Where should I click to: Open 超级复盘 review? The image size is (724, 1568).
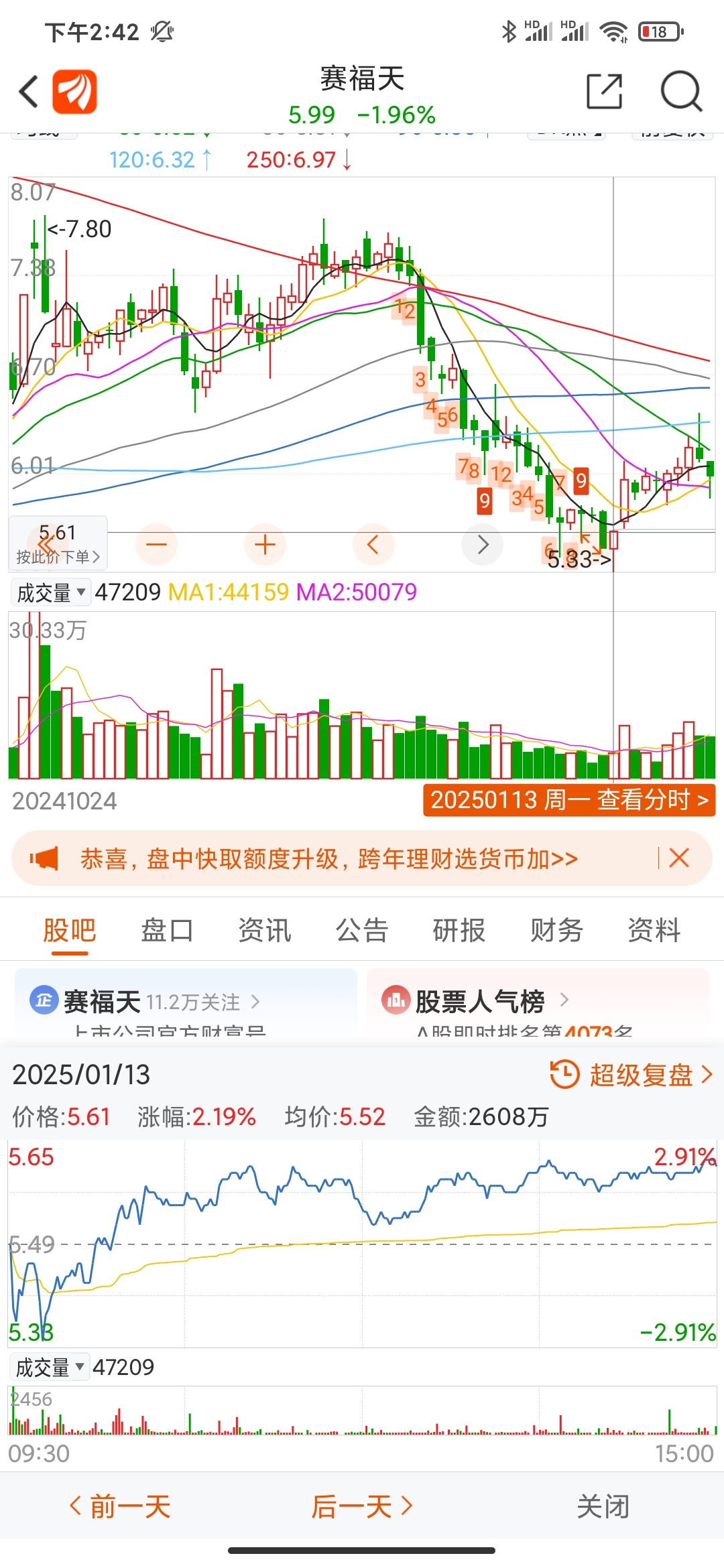[631, 1075]
